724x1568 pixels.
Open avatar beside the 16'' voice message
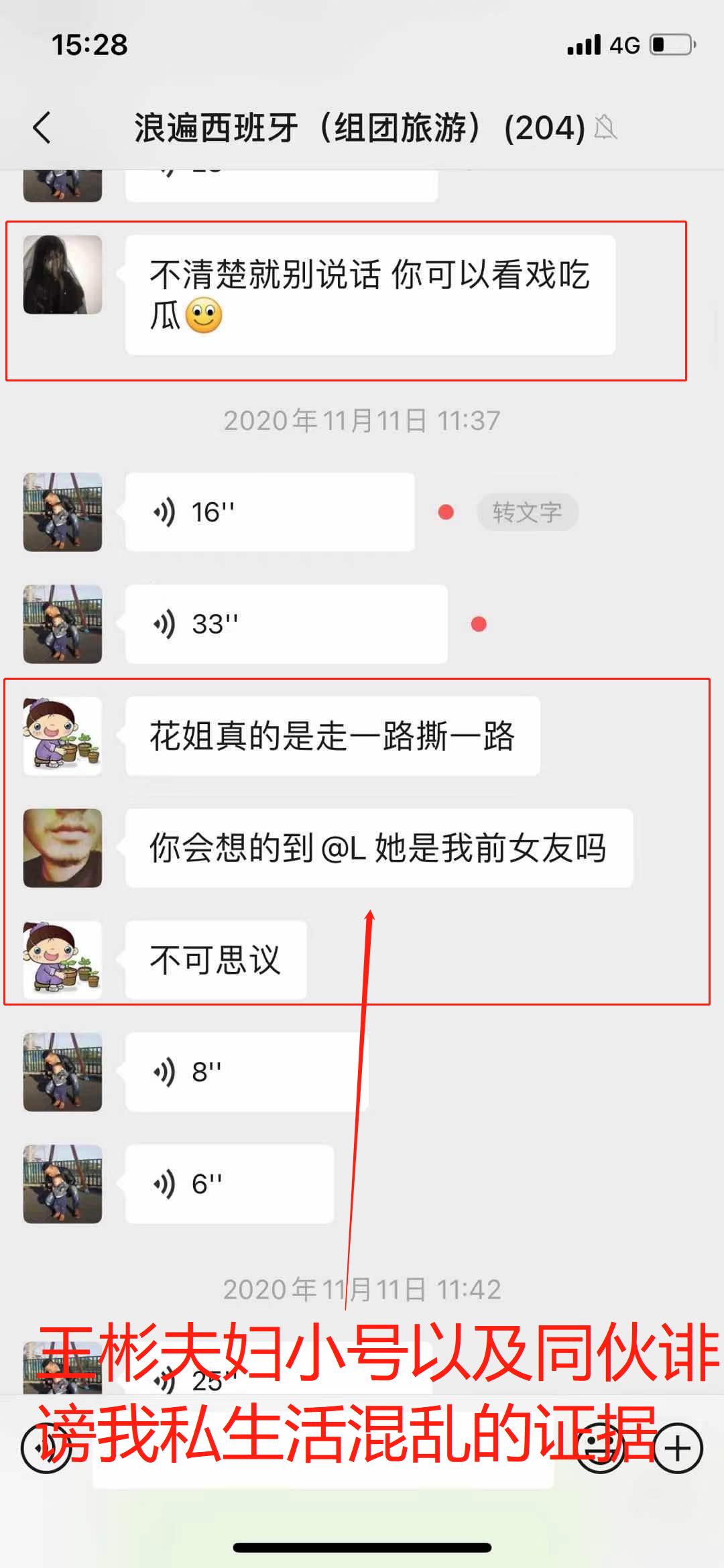tap(62, 512)
